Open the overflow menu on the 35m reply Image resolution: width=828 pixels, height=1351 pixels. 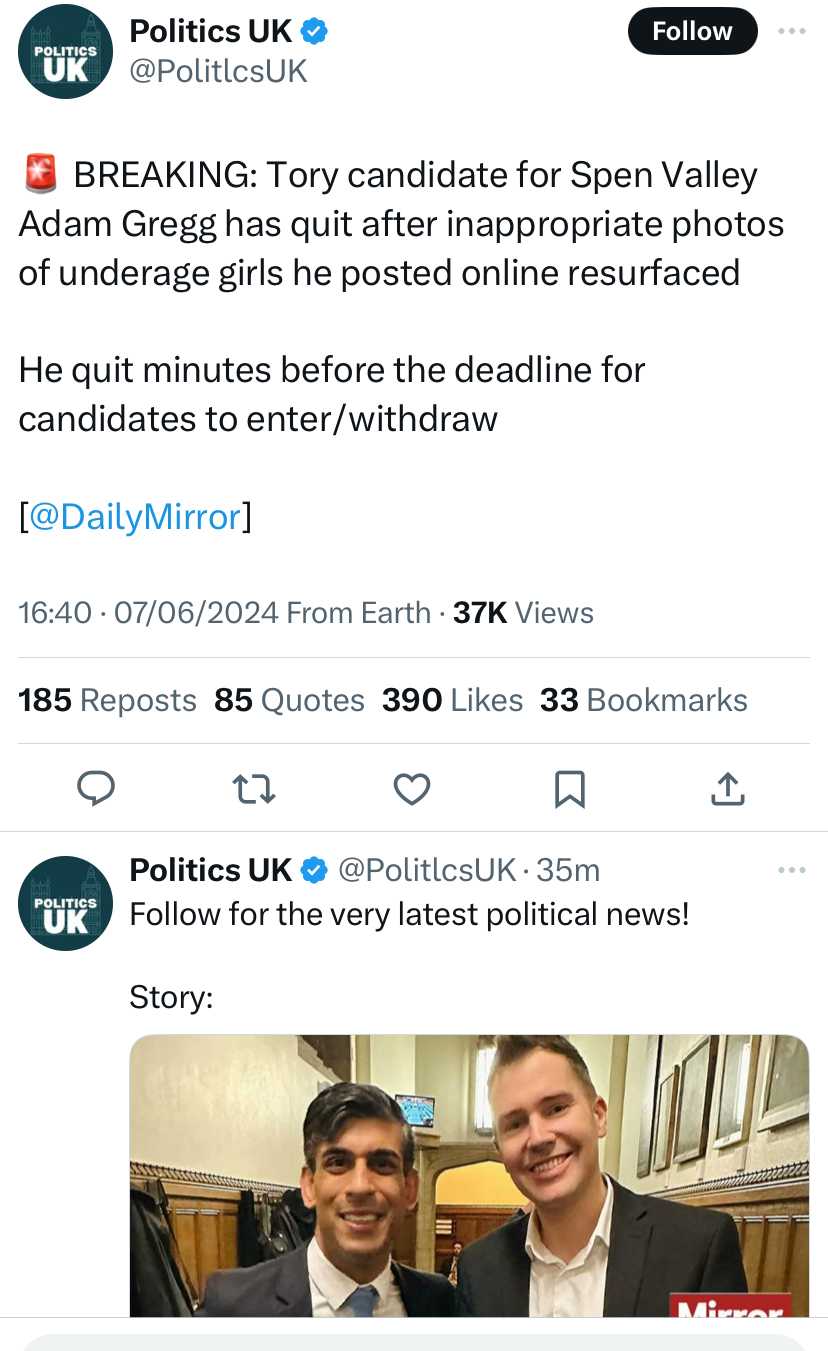(792, 871)
